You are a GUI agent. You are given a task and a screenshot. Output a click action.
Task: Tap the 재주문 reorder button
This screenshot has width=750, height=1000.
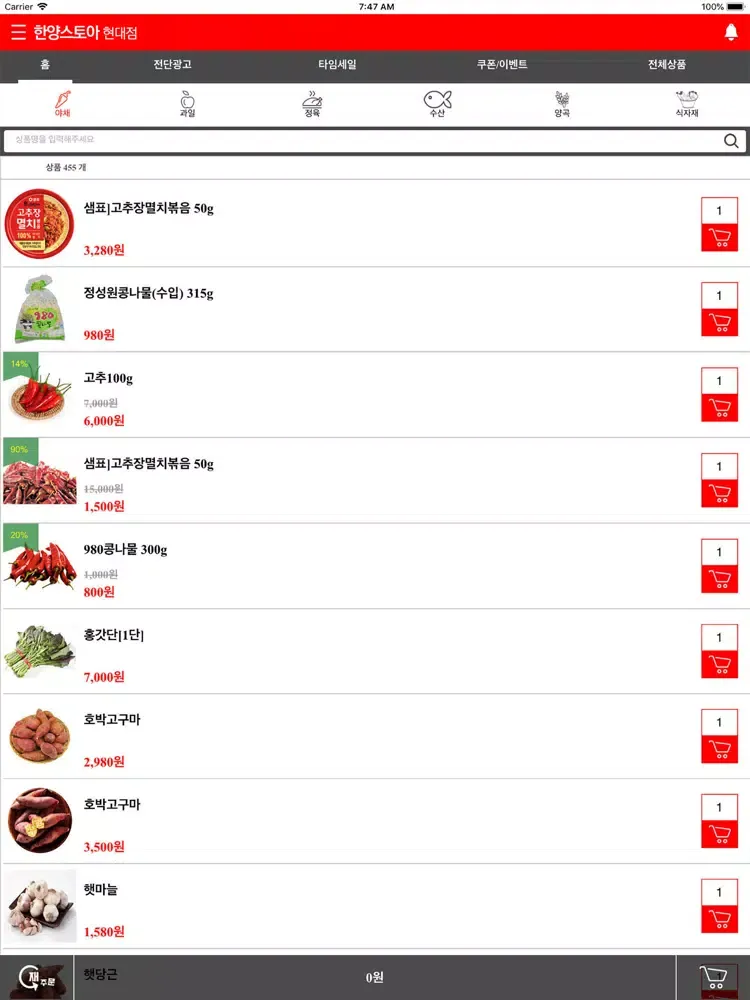pos(36,977)
